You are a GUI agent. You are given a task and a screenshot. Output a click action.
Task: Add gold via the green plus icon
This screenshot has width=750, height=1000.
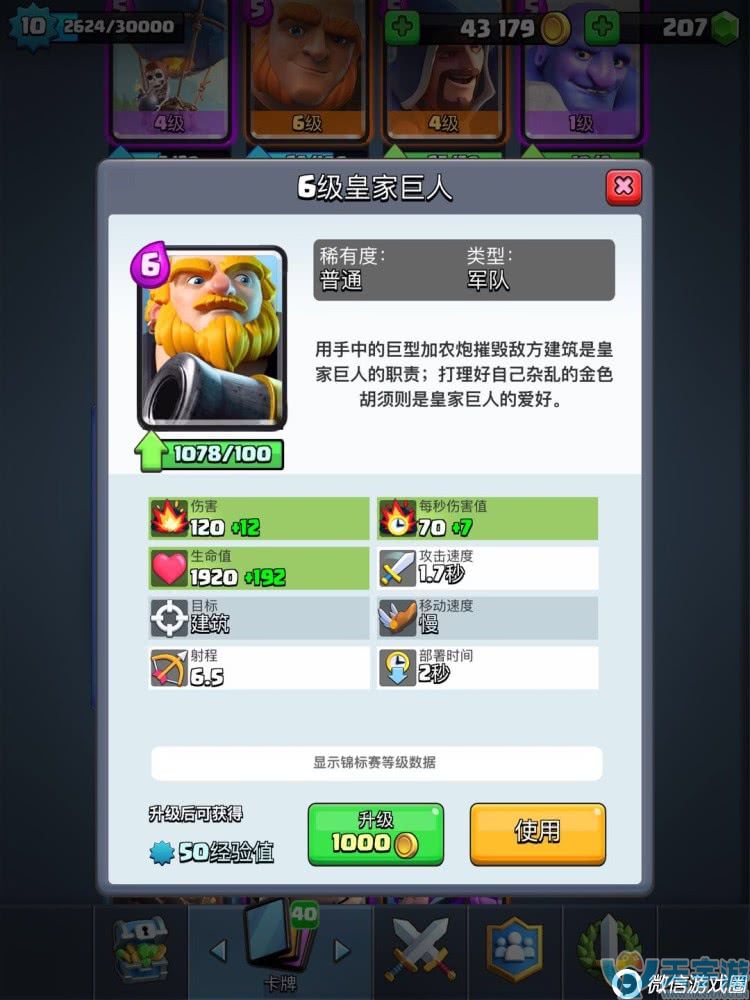click(402, 26)
